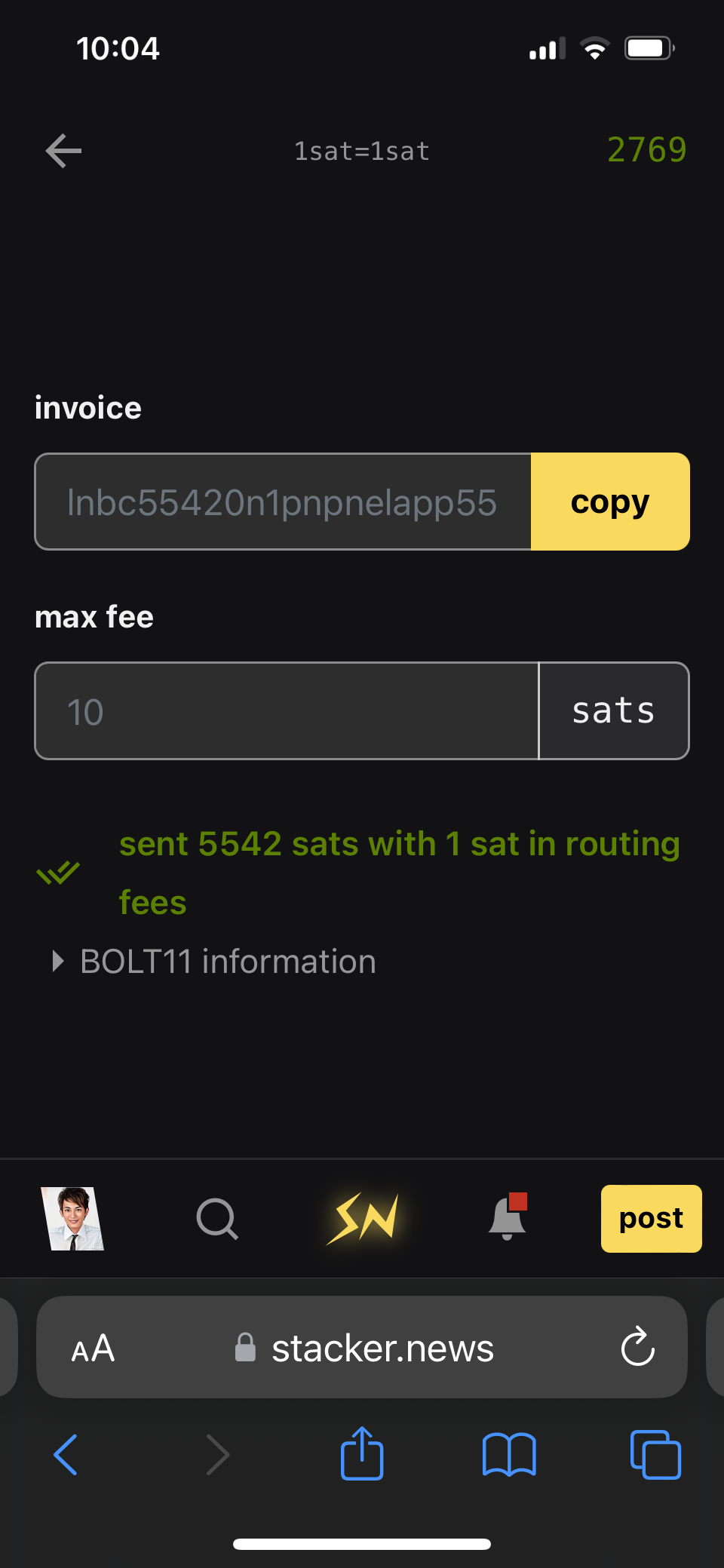The image size is (724, 1568).
Task: Open your profile avatar
Action: pos(73,1218)
